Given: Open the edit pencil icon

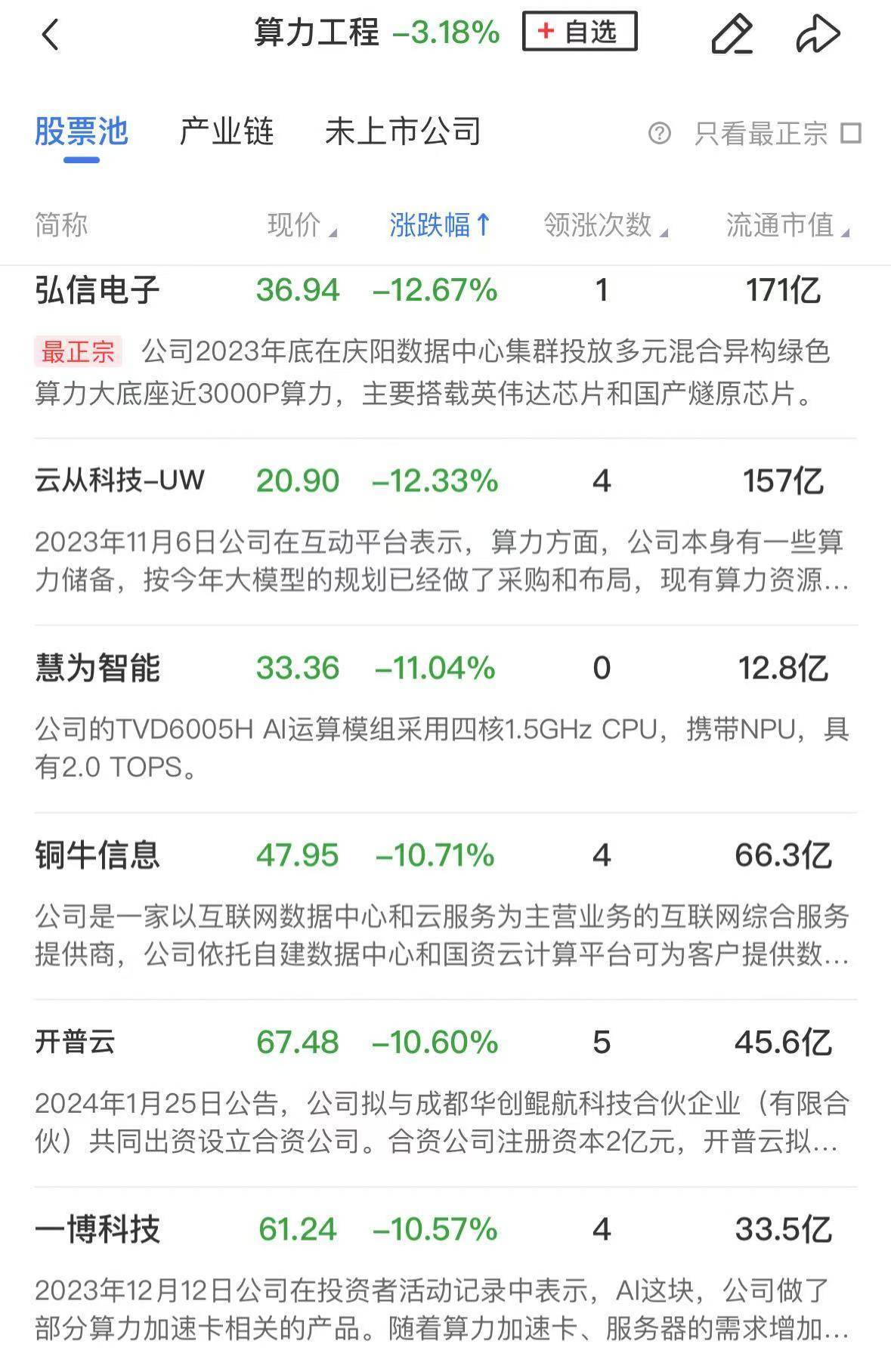Looking at the screenshot, I should coord(732,33).
